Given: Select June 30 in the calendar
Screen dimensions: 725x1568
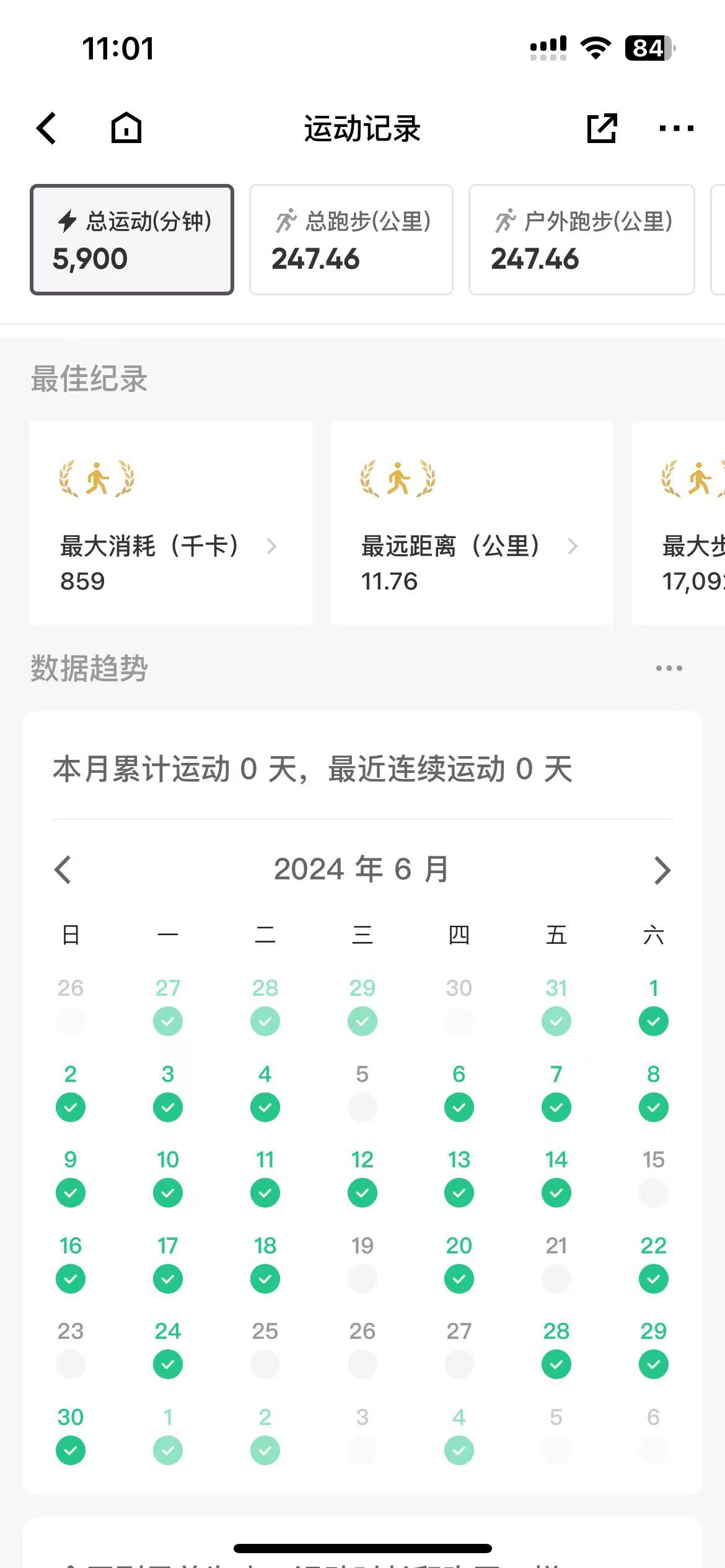Looking at the screenshot, I should pos(71,1434).
